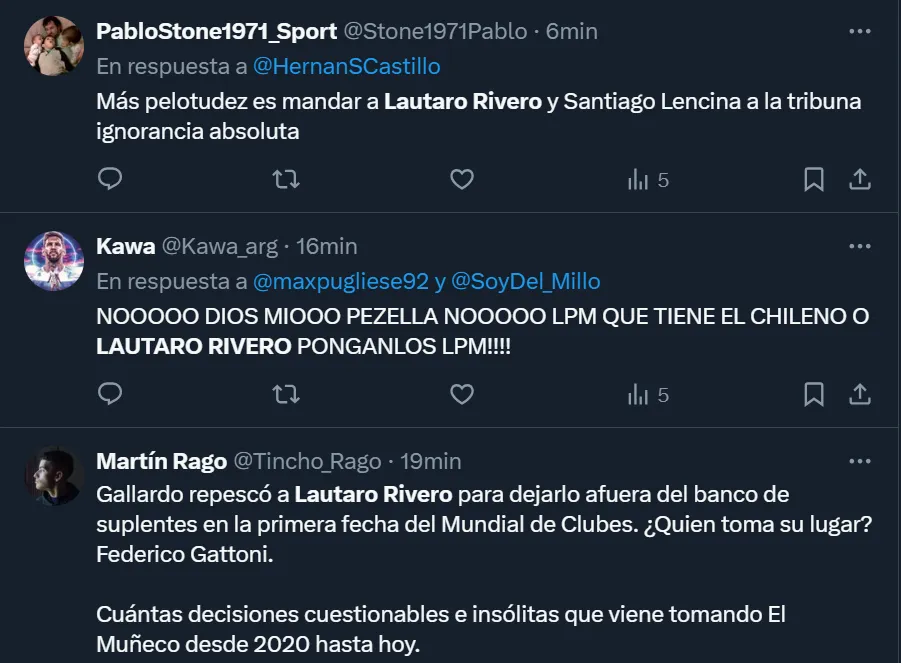Retweet PabloStone1971_Sport's post

click(x=285, y=179)
